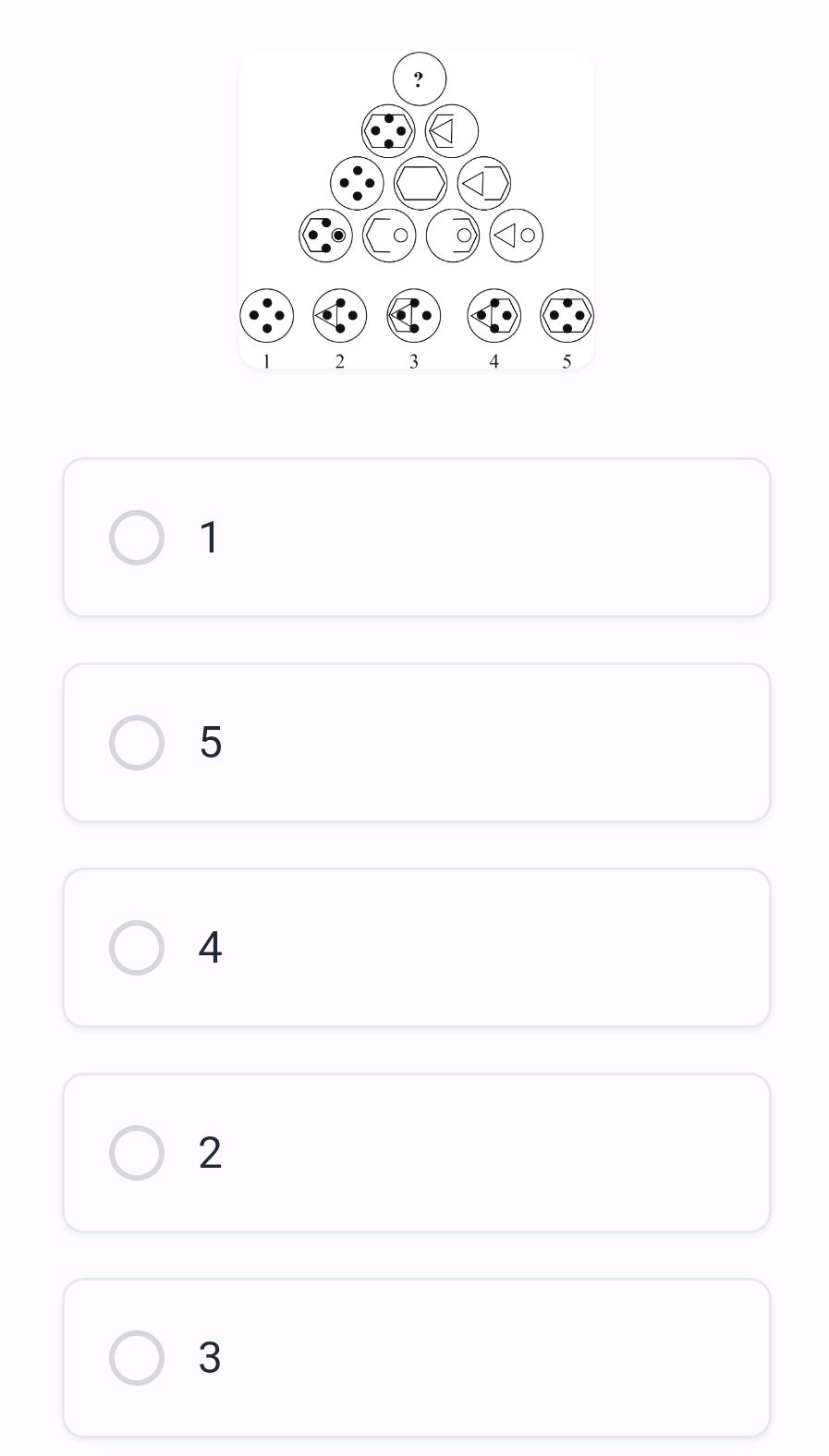Screen dimensions: 829x1456
Task: Click answer choice circle numbered 4 in image
Action: point(494,315)
